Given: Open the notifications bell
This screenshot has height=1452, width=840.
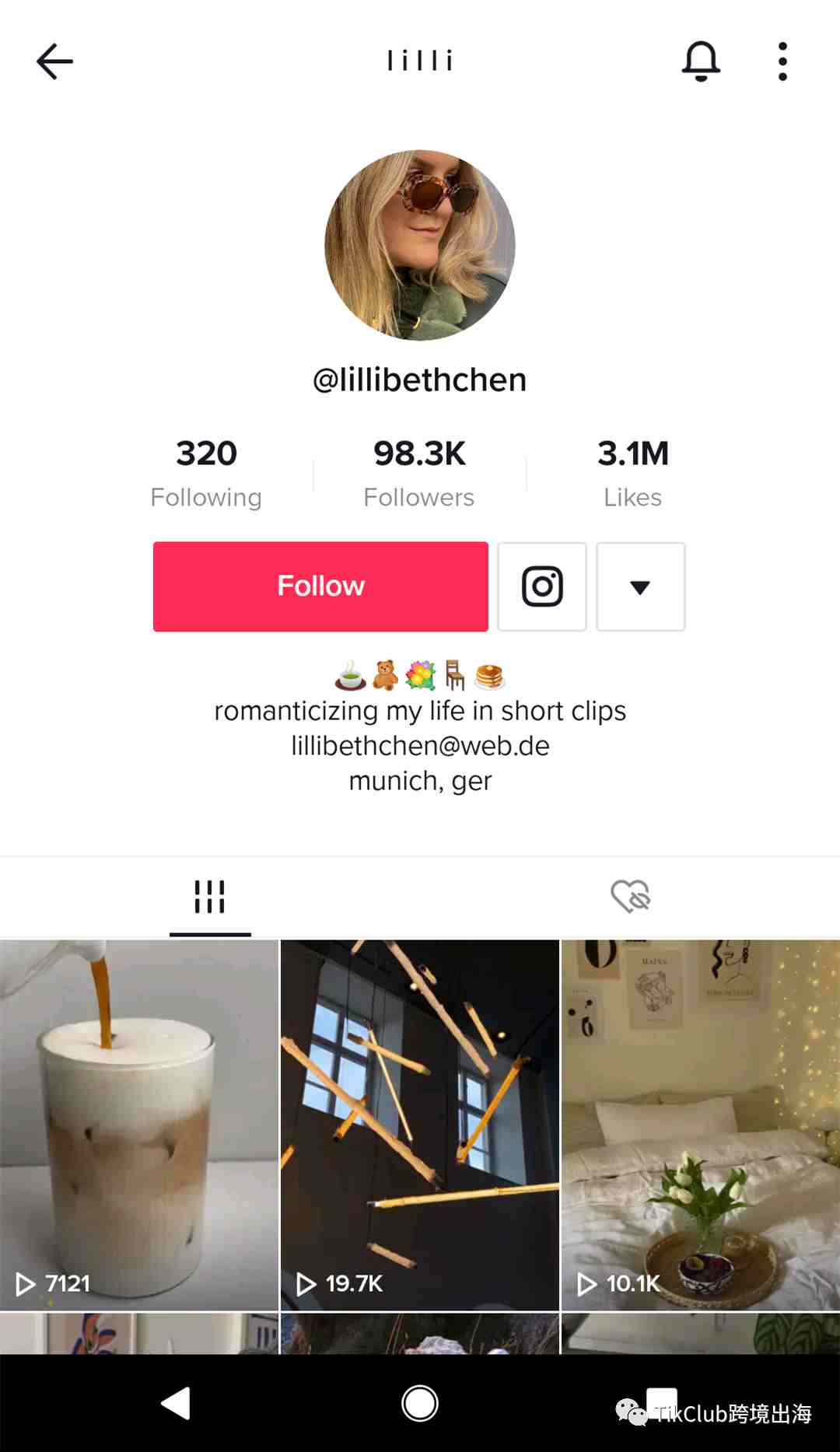Looking at the screenshot, I should pyautogui.click(x=701, y=61).
